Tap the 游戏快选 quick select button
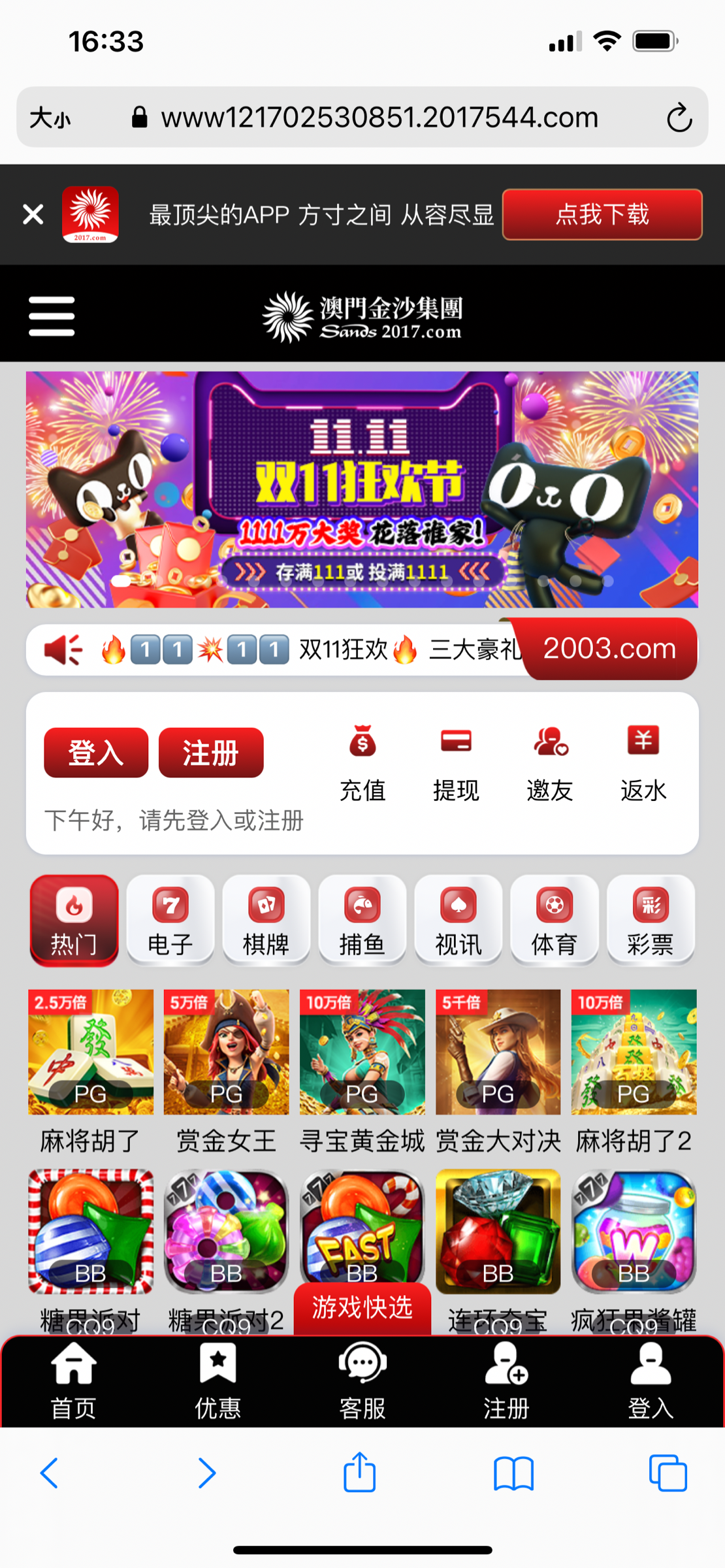This screenshot has width=725, height=1568. pyautogui.click(x=362, y=1307)
